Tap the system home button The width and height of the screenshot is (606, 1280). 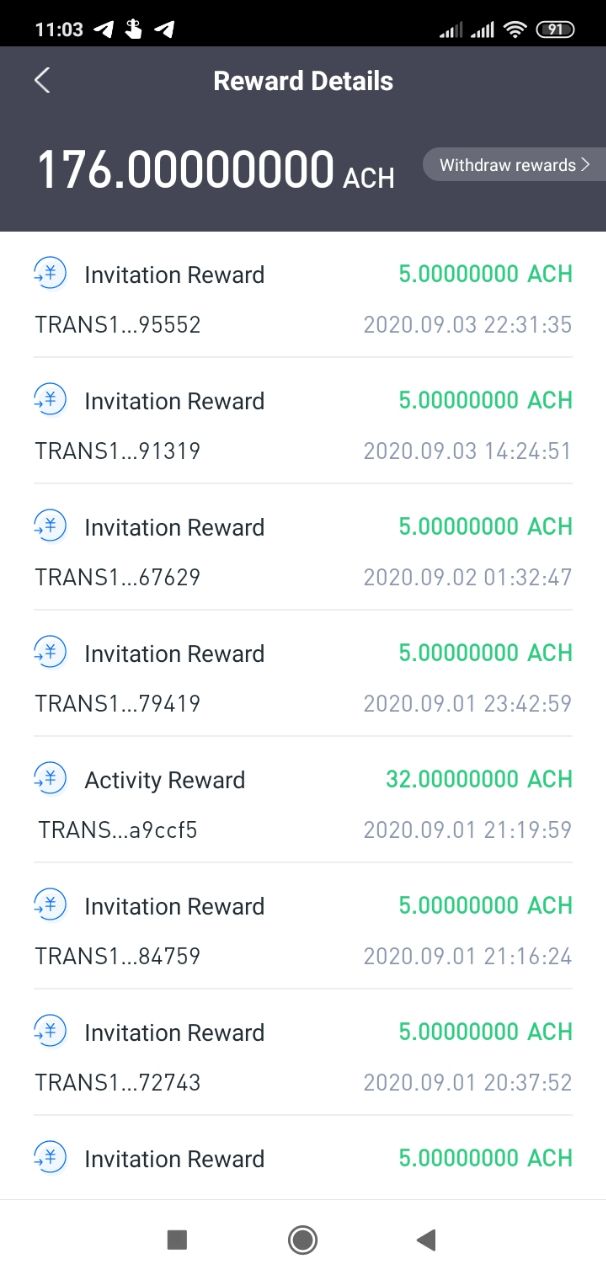point(302,1240)
